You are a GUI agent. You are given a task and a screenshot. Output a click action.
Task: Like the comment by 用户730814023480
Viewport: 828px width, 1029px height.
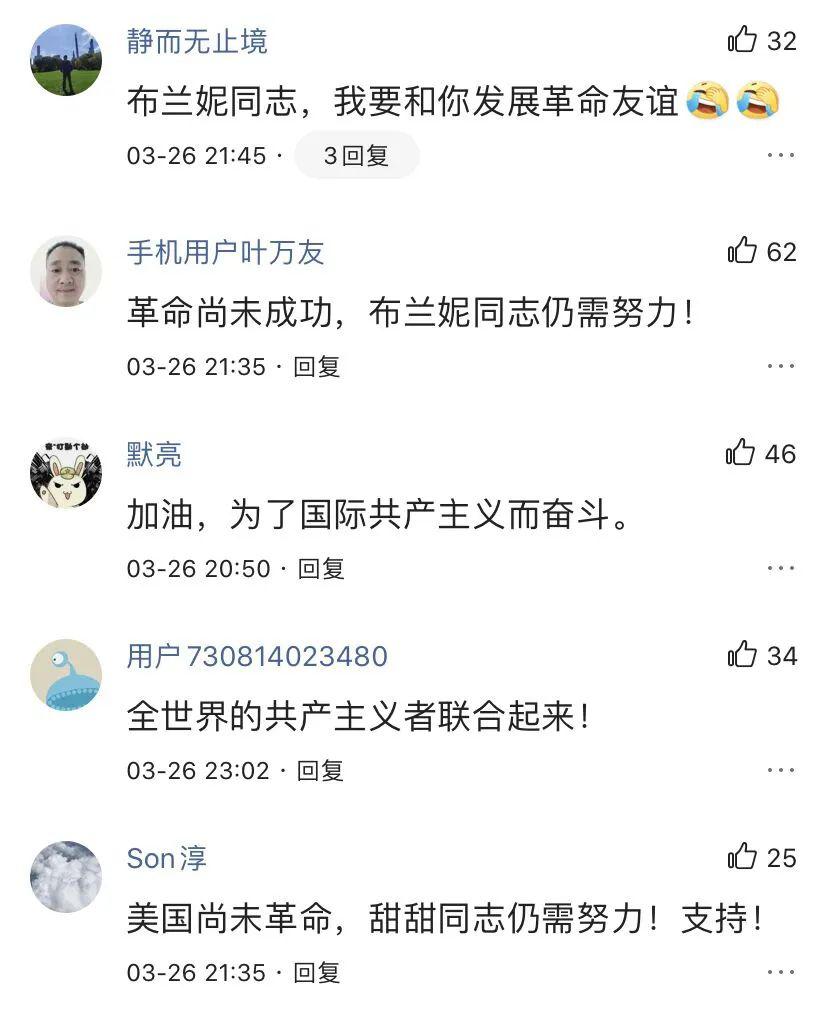click(x=743, y=655)
